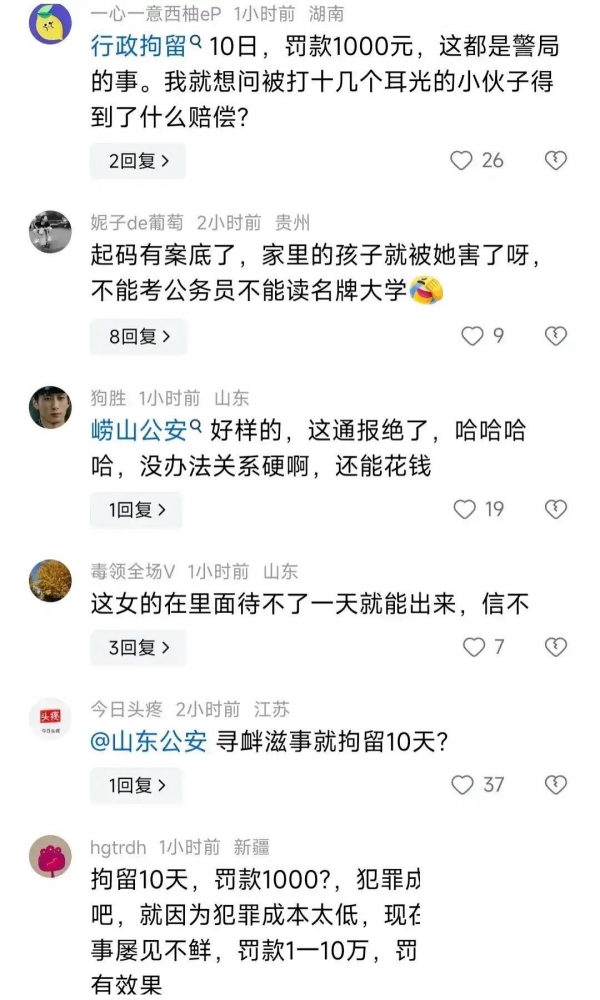Like the comment by 毒领全场V
The width and height of the screenshot is (600, 1000).
[x=473, y=648]
